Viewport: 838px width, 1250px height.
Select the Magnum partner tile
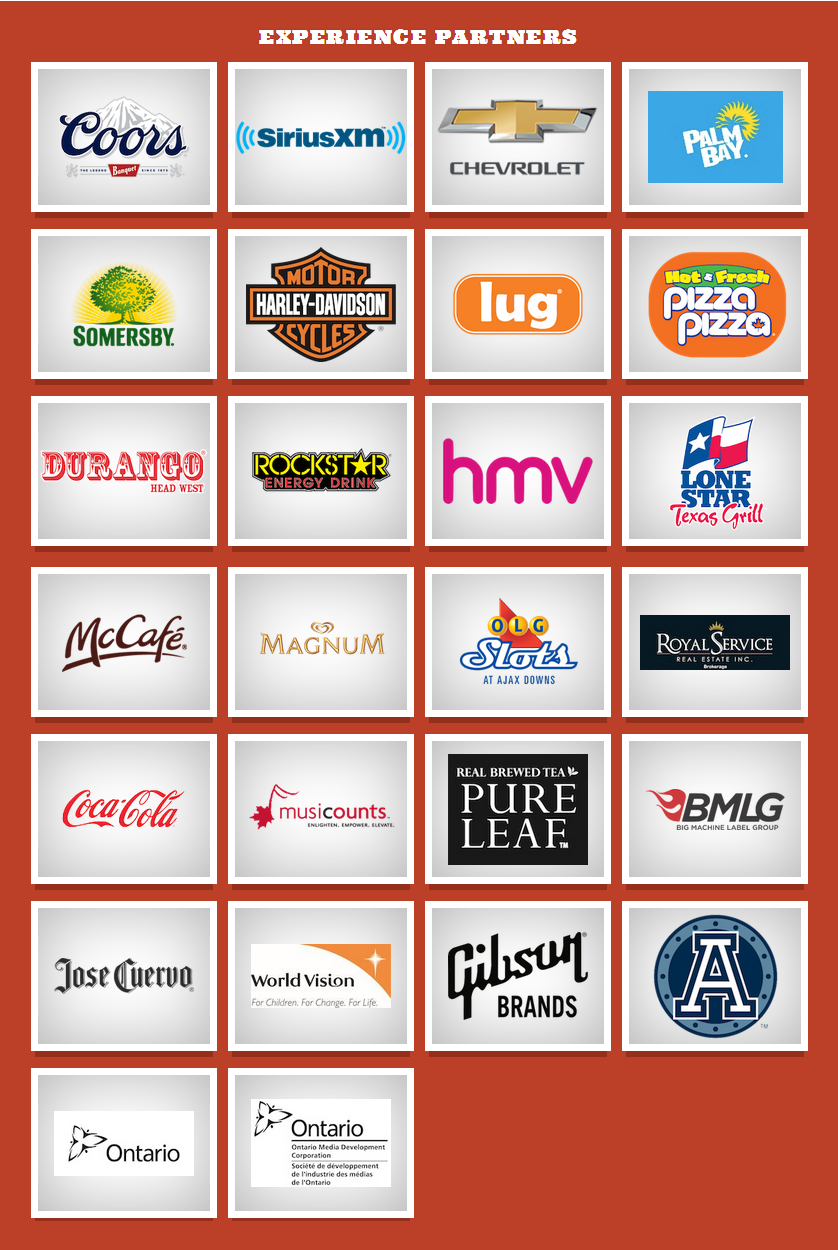[321, 642]
